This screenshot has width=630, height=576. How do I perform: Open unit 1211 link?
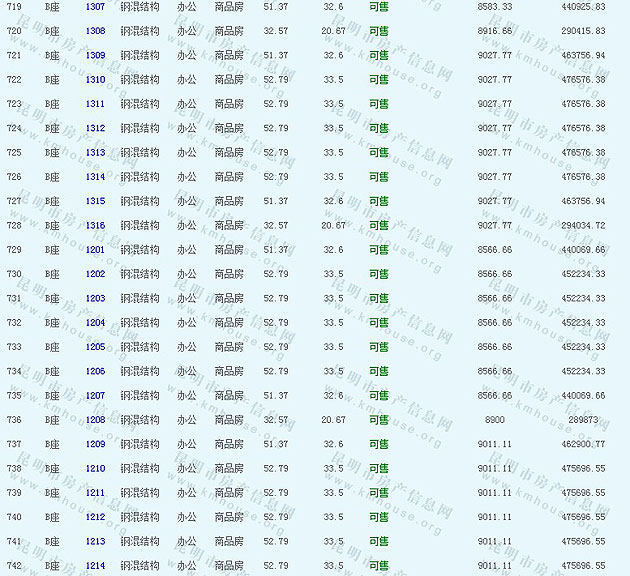pos(95,493)
